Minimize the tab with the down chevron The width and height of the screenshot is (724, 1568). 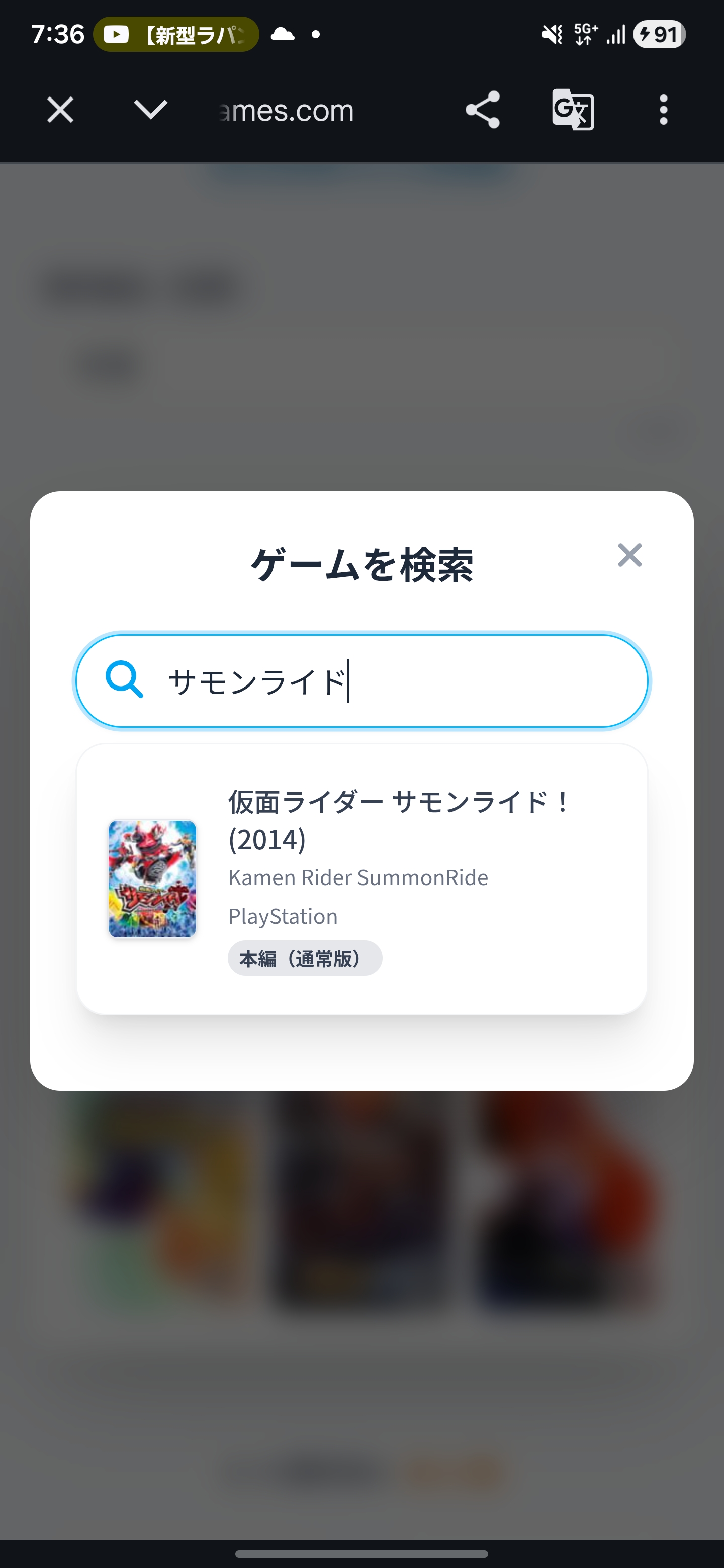150,110
